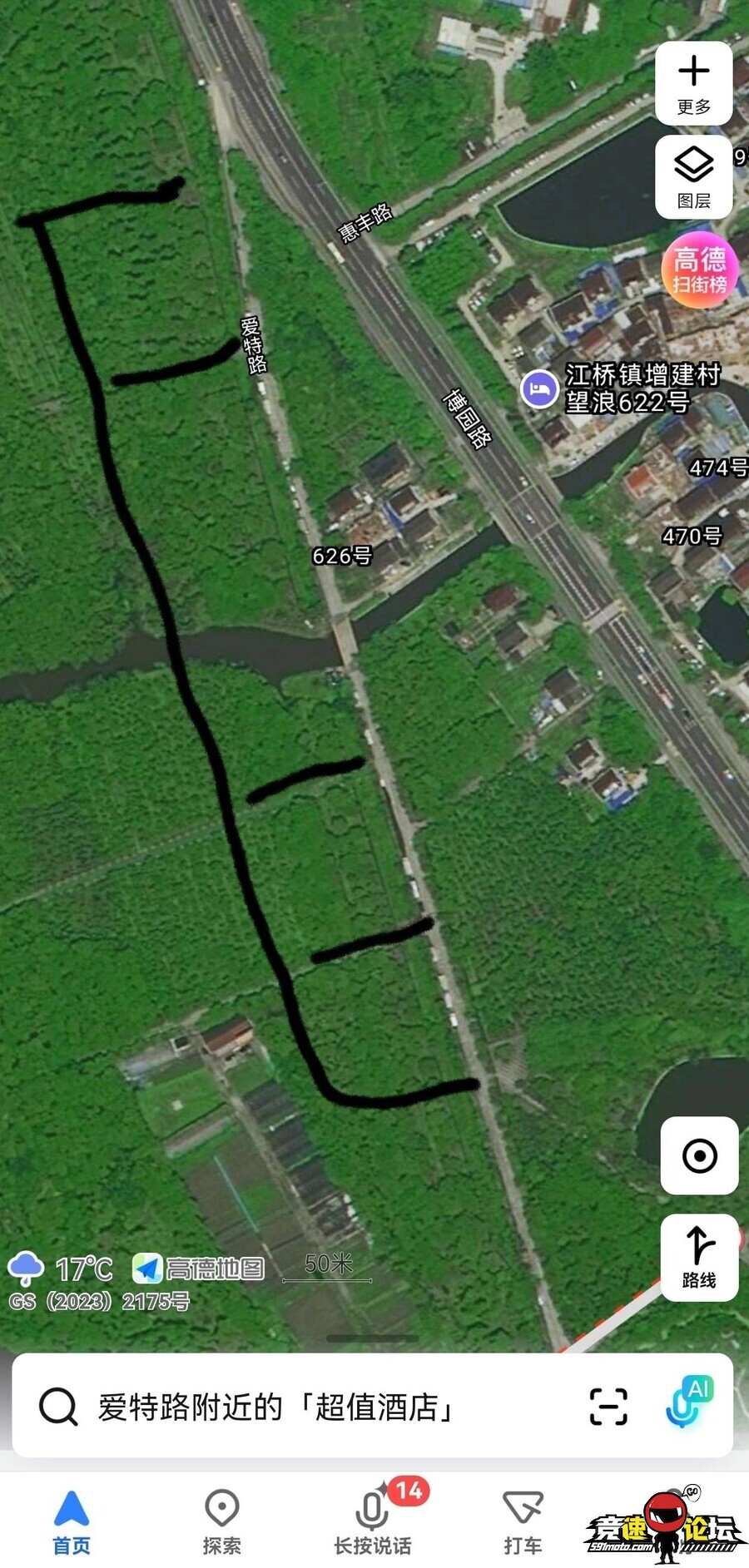Open the 高德扫街榜 badge
The image size is (749, 1568).
699,272
